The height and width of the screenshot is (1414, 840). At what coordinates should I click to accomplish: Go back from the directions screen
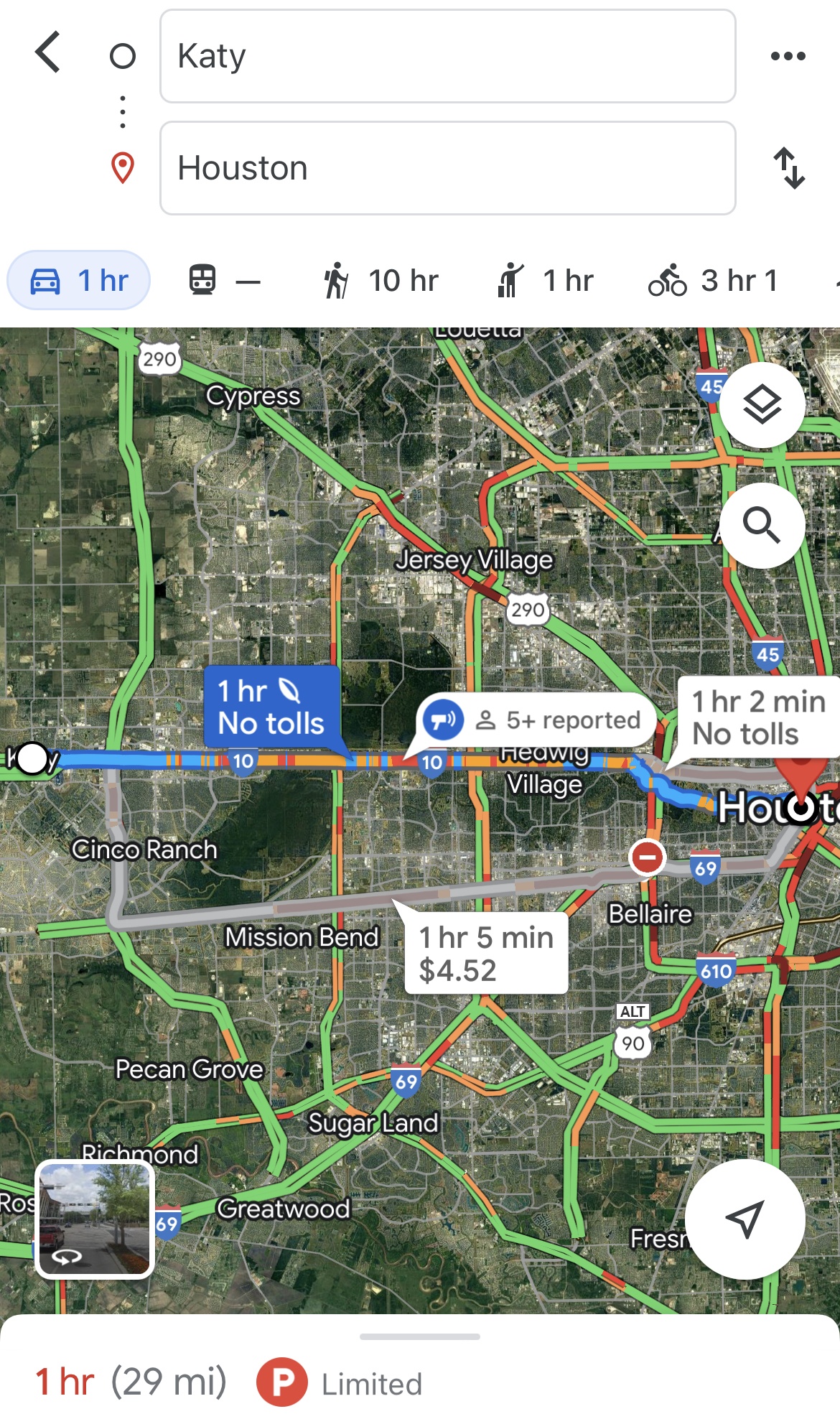(x=48, y=53)
